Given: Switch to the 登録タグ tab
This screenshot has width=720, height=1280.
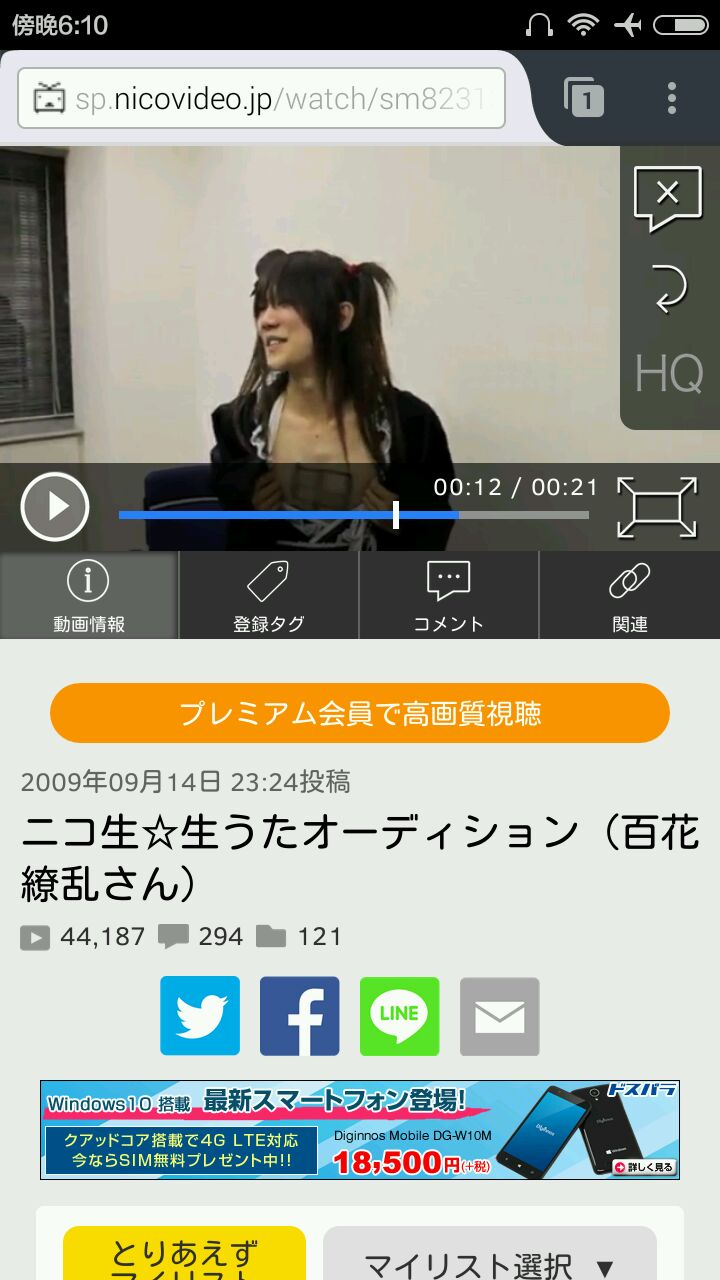Looking at the screenshot, I should tap(268, 596).
